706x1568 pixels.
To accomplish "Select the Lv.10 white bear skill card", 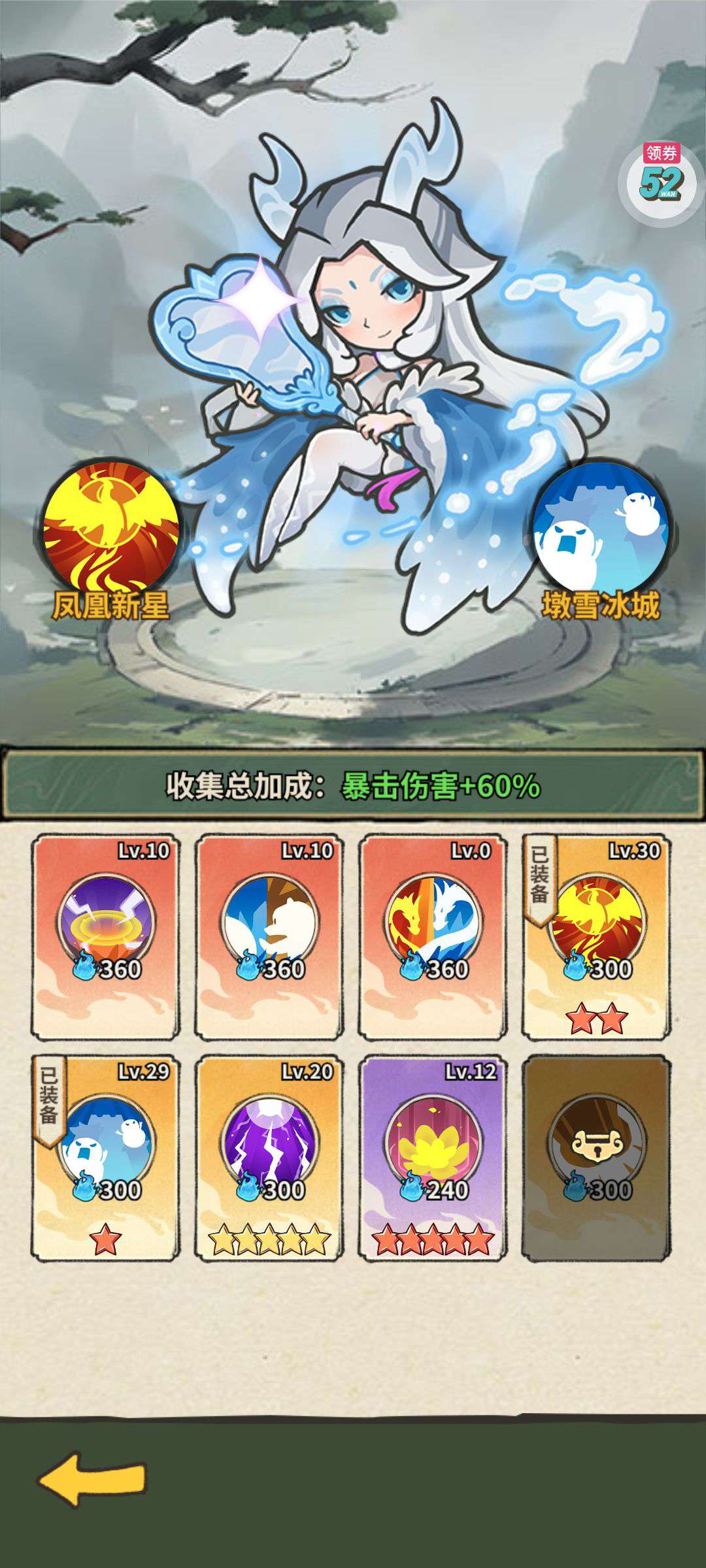I will [x=269, y=936].
